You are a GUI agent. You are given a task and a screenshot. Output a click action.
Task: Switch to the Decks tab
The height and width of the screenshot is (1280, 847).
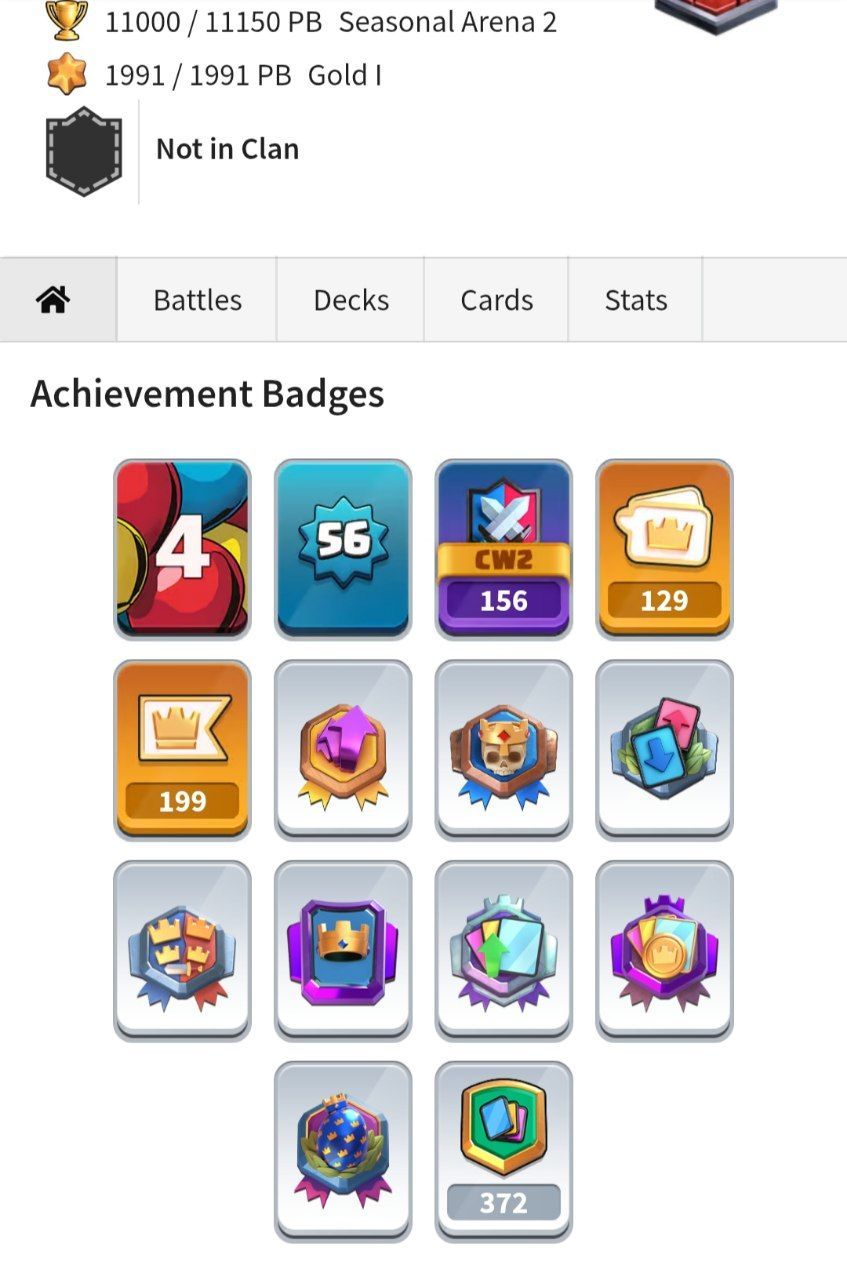coord(351,300)
